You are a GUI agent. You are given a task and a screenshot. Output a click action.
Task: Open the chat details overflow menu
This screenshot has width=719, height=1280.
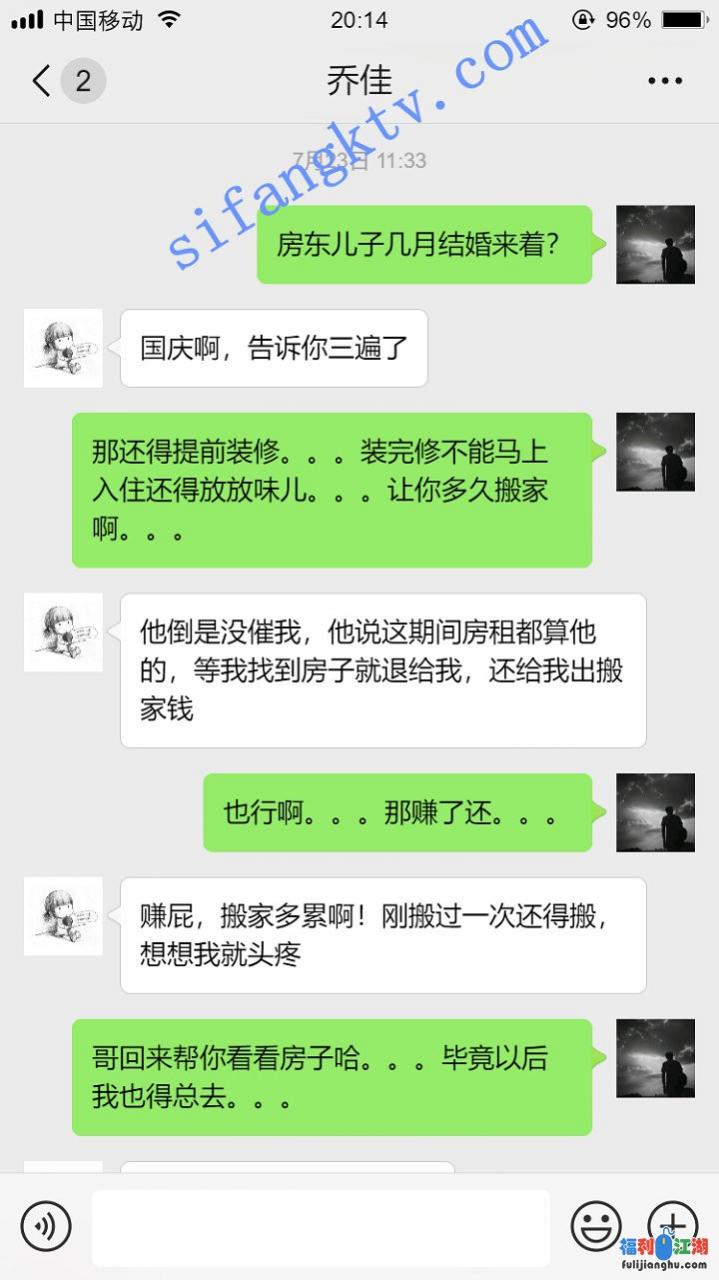pos(664,81)
